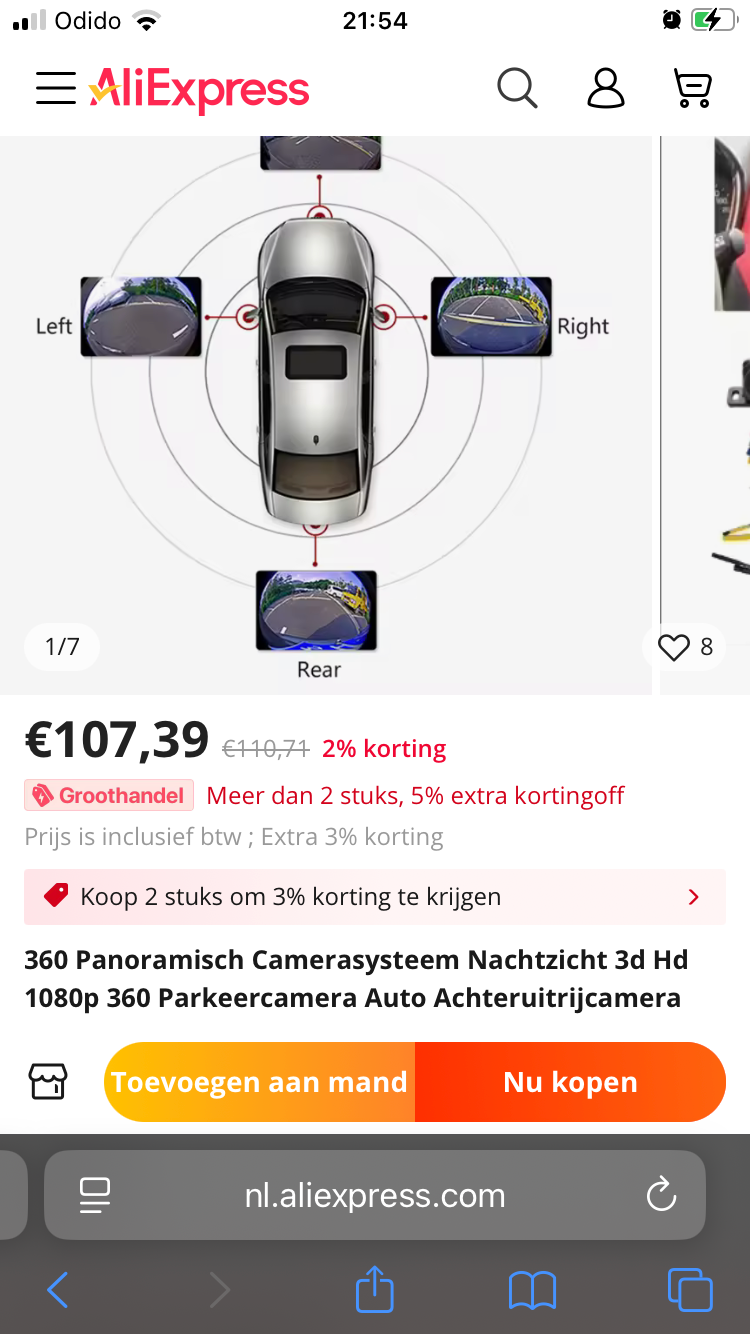Image resolution: width=750 pixels, height=1334 pixels.
Task: Show all open Safari tabs
Action: coord(690,1290)
